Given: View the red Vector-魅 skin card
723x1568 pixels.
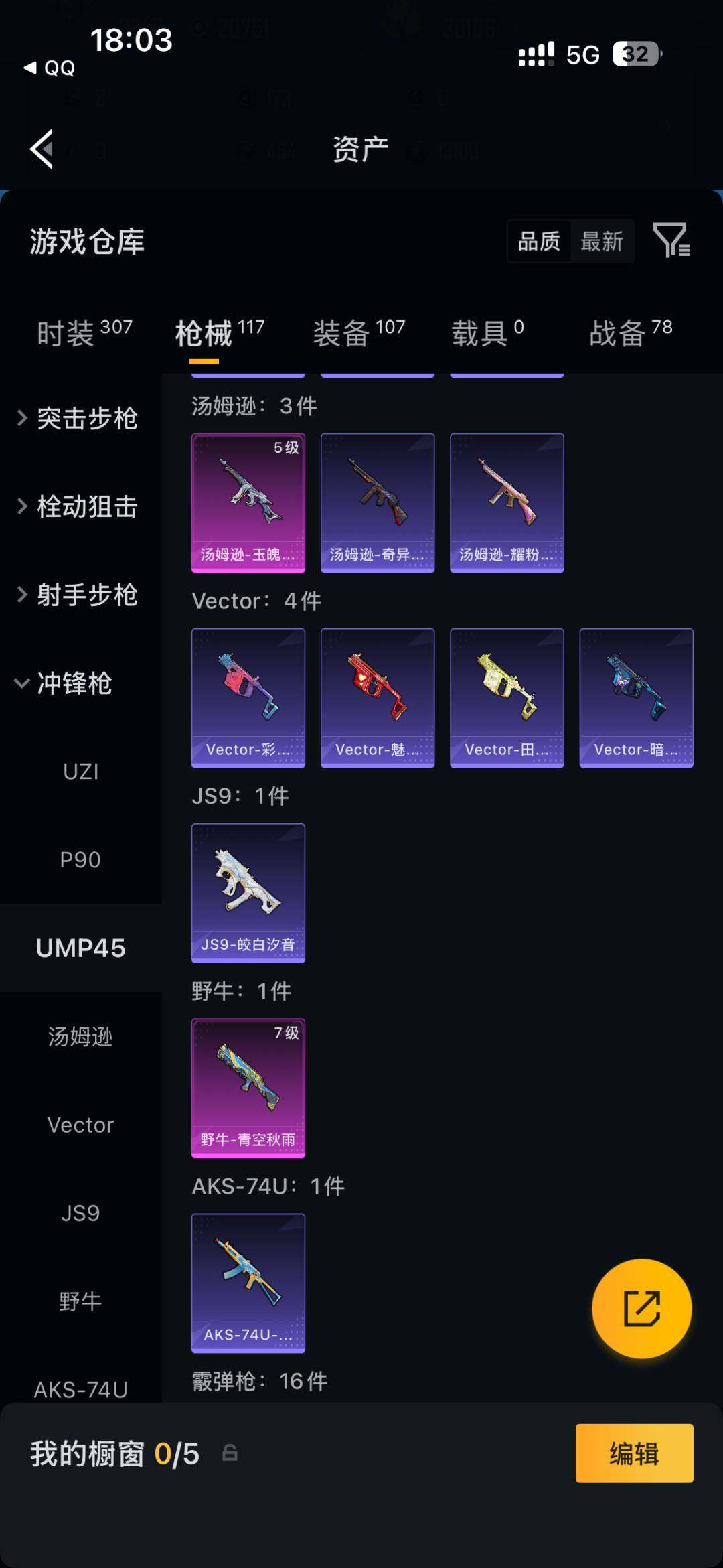Looking at the screenshot, I should [x=378, y=698].
